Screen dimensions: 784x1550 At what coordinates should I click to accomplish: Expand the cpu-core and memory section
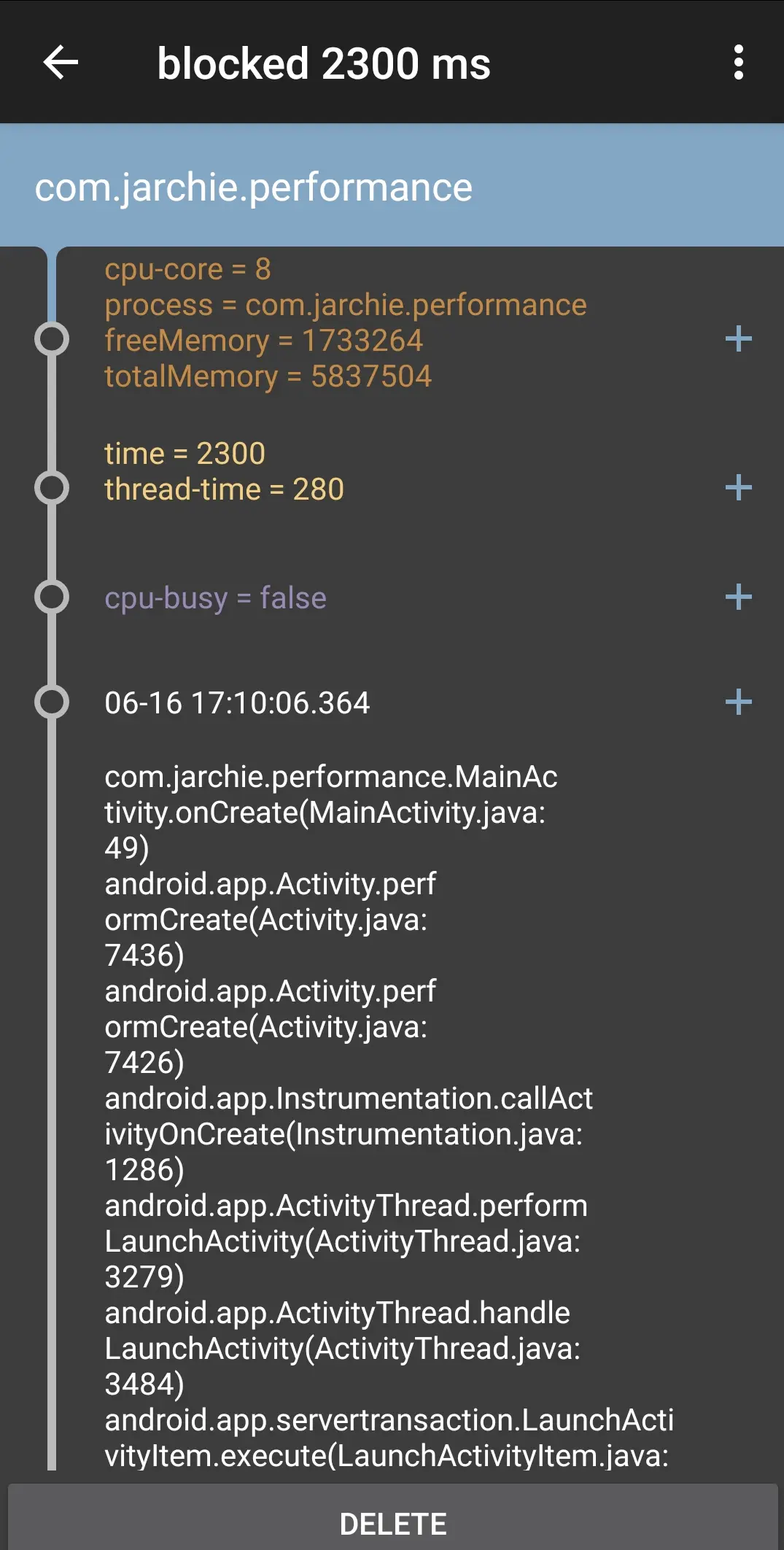[738, 339]
